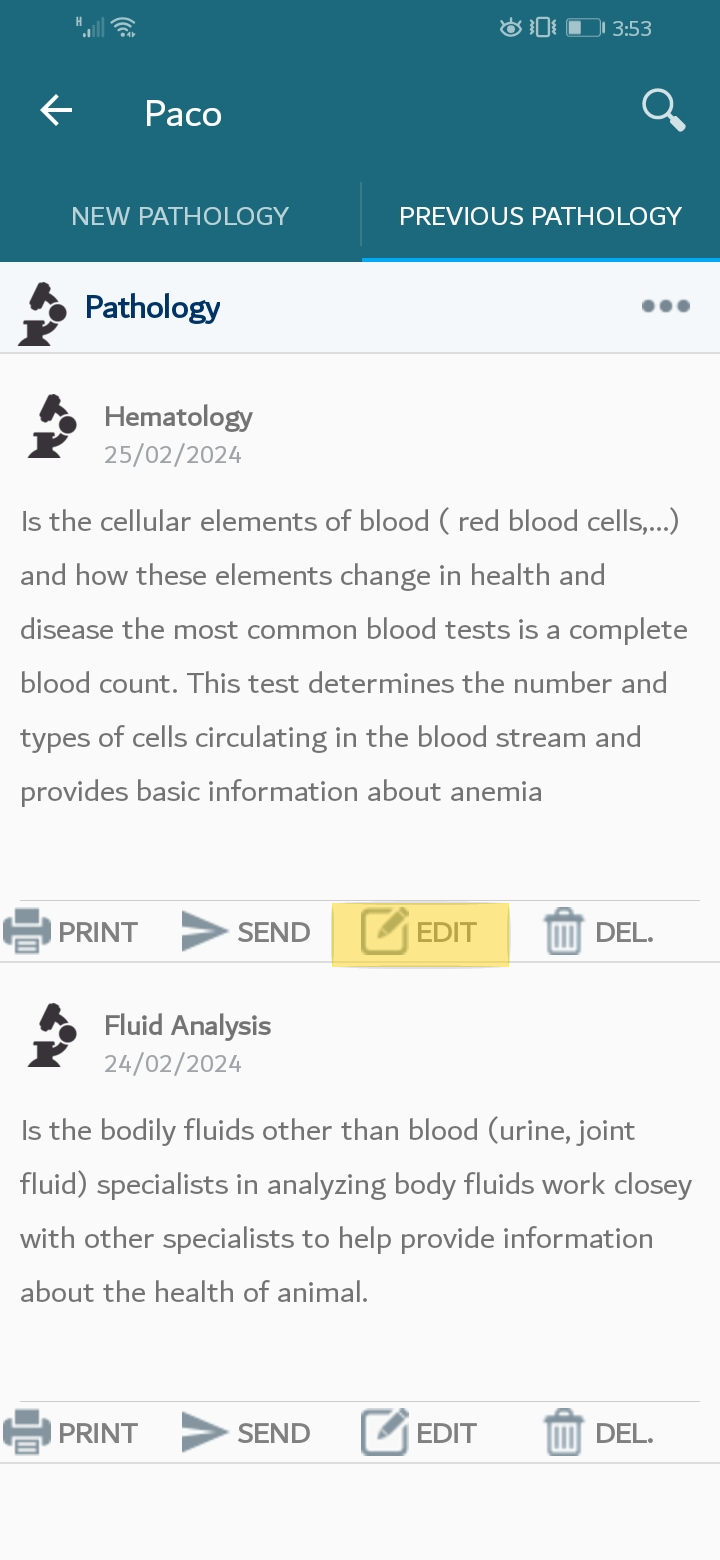Send the Fluid Analysis record
Screen dimensions: 720x1560
[246, 1433]
